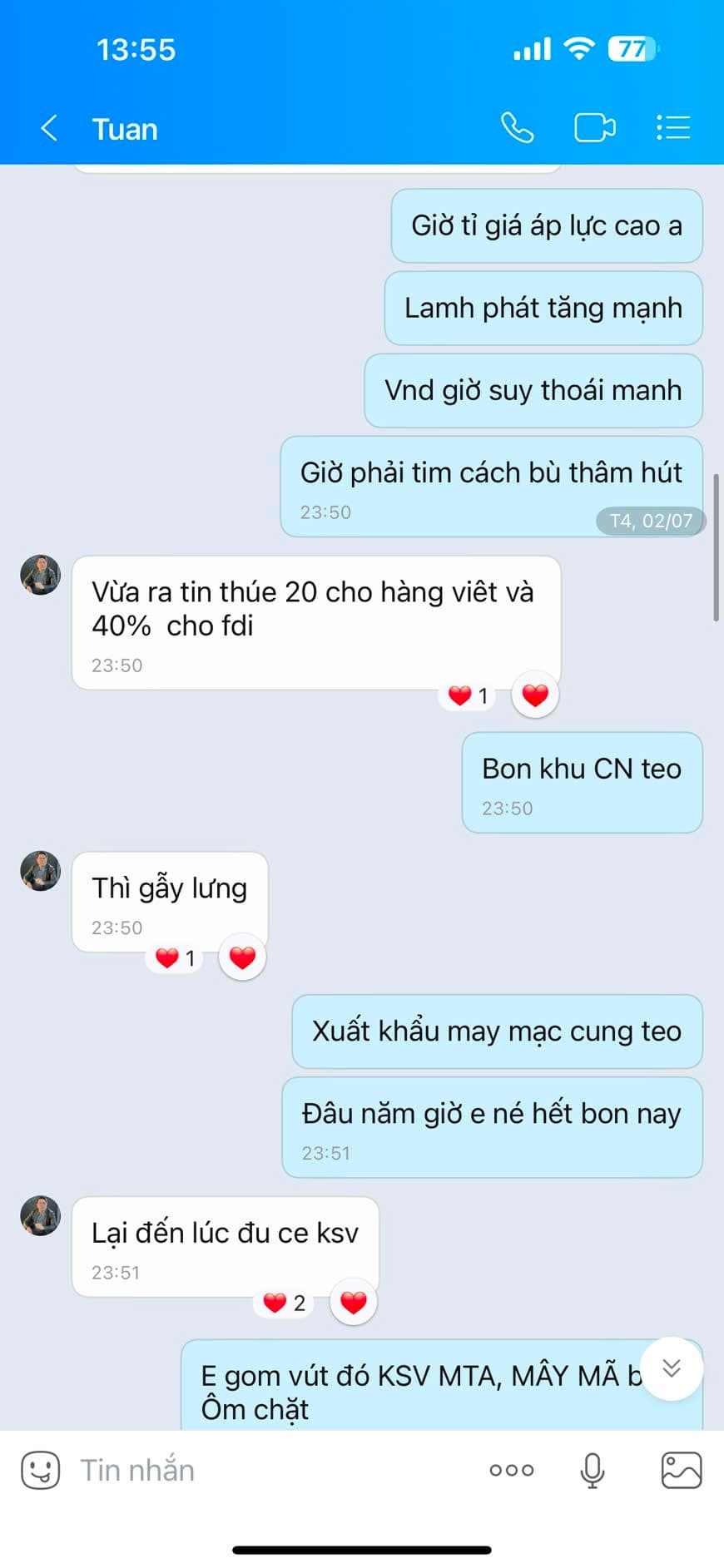Open the chat options menu
Viewport: 724px width, 1568px height.
pos(672,128)
